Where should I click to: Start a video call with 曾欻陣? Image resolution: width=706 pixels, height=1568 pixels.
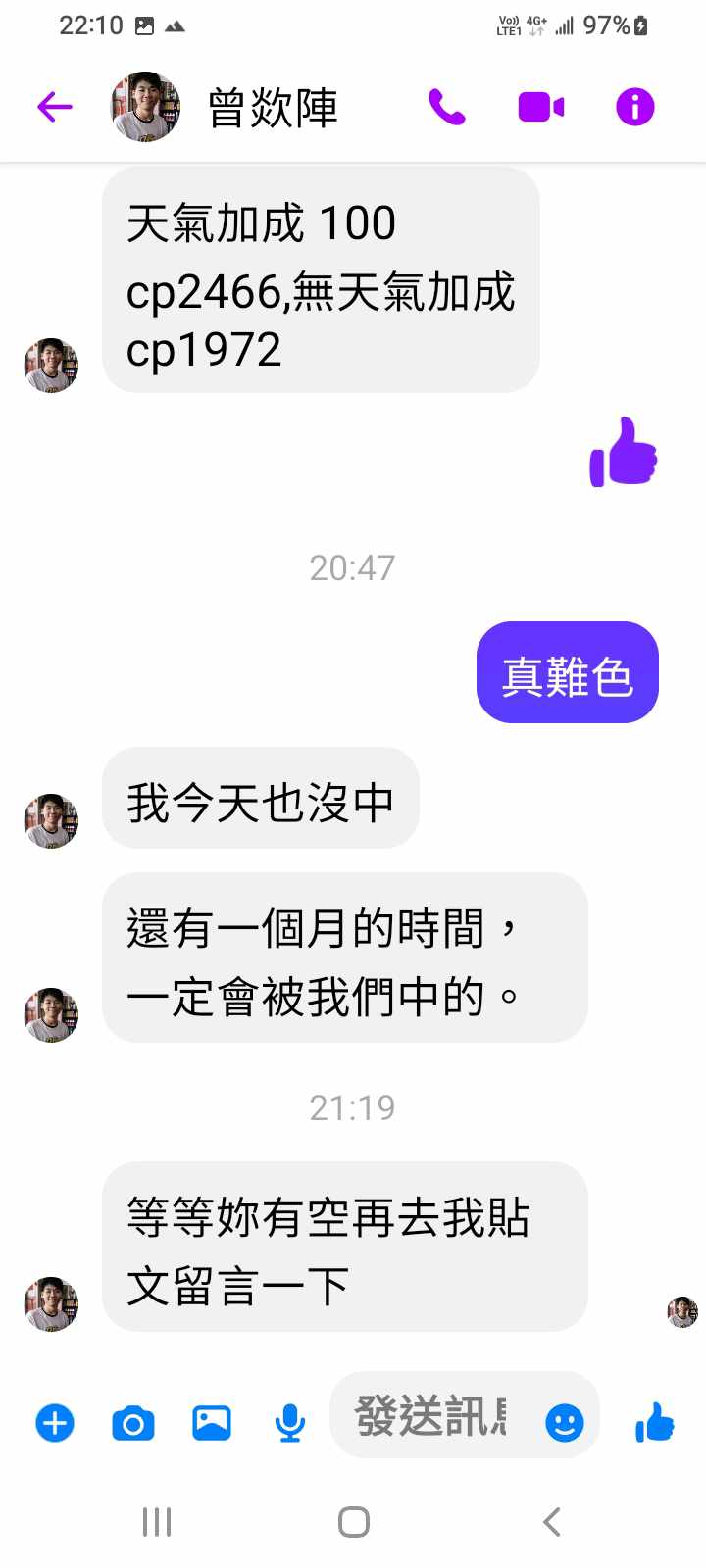[x=540, y=107]
